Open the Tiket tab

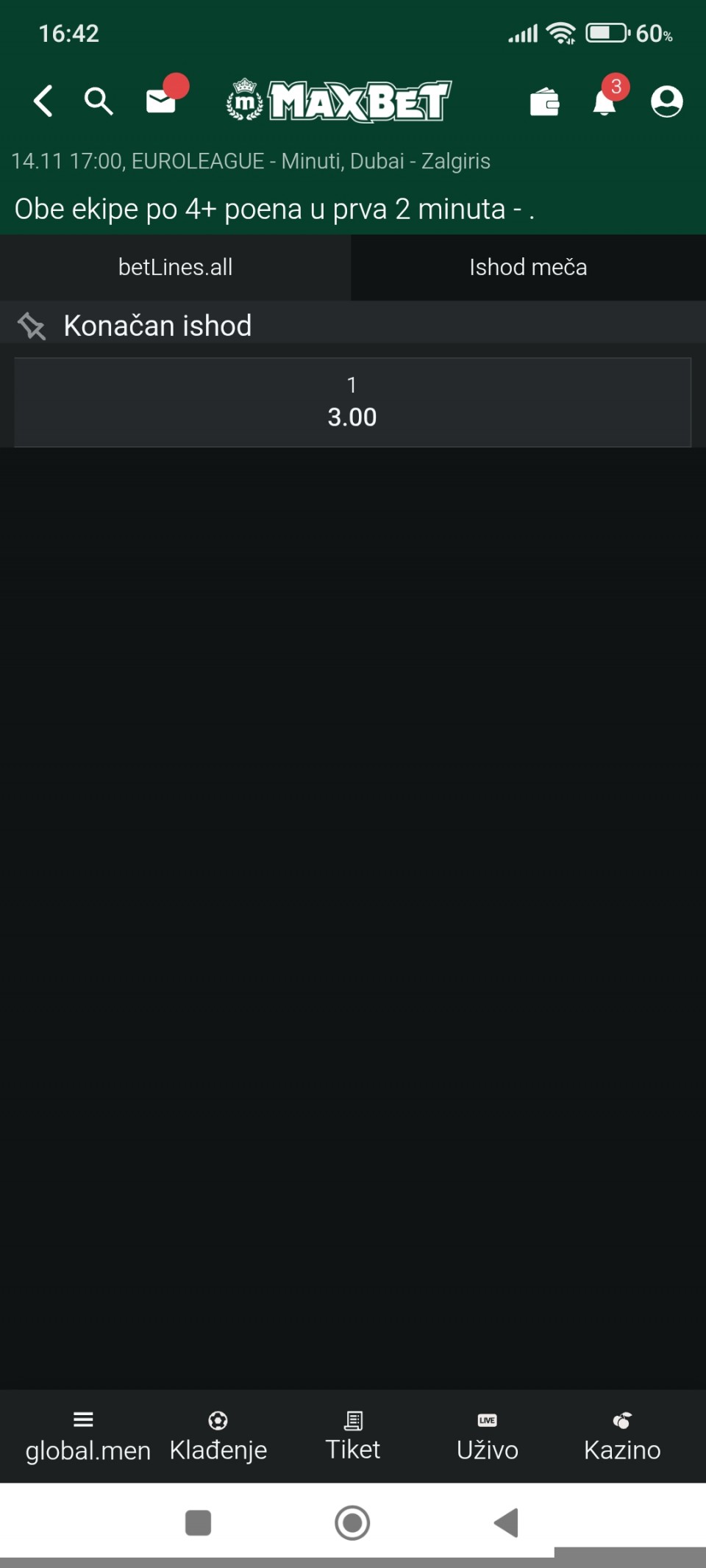coord(353,1436)
